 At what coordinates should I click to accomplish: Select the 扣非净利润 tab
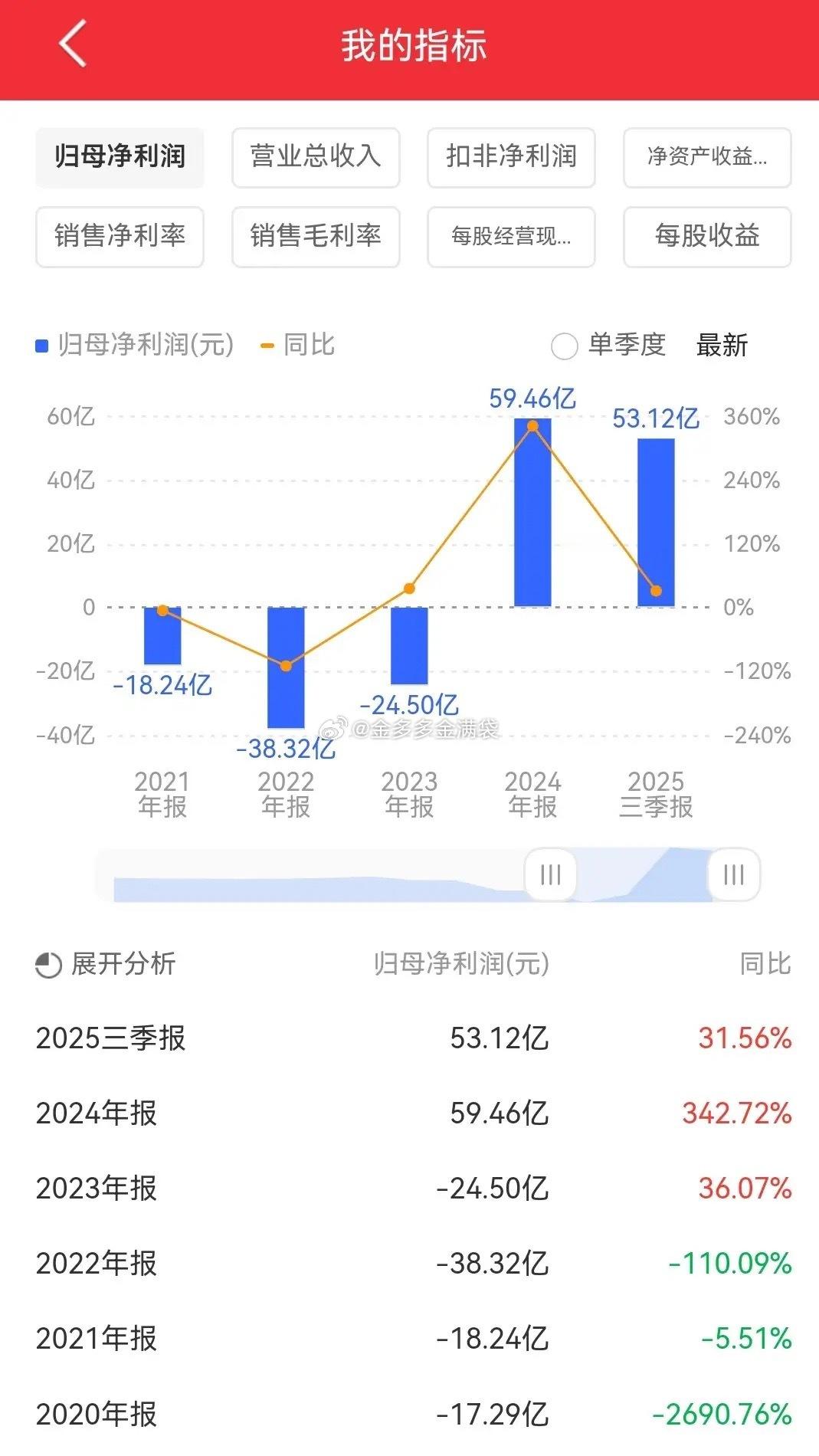point(510,158)
